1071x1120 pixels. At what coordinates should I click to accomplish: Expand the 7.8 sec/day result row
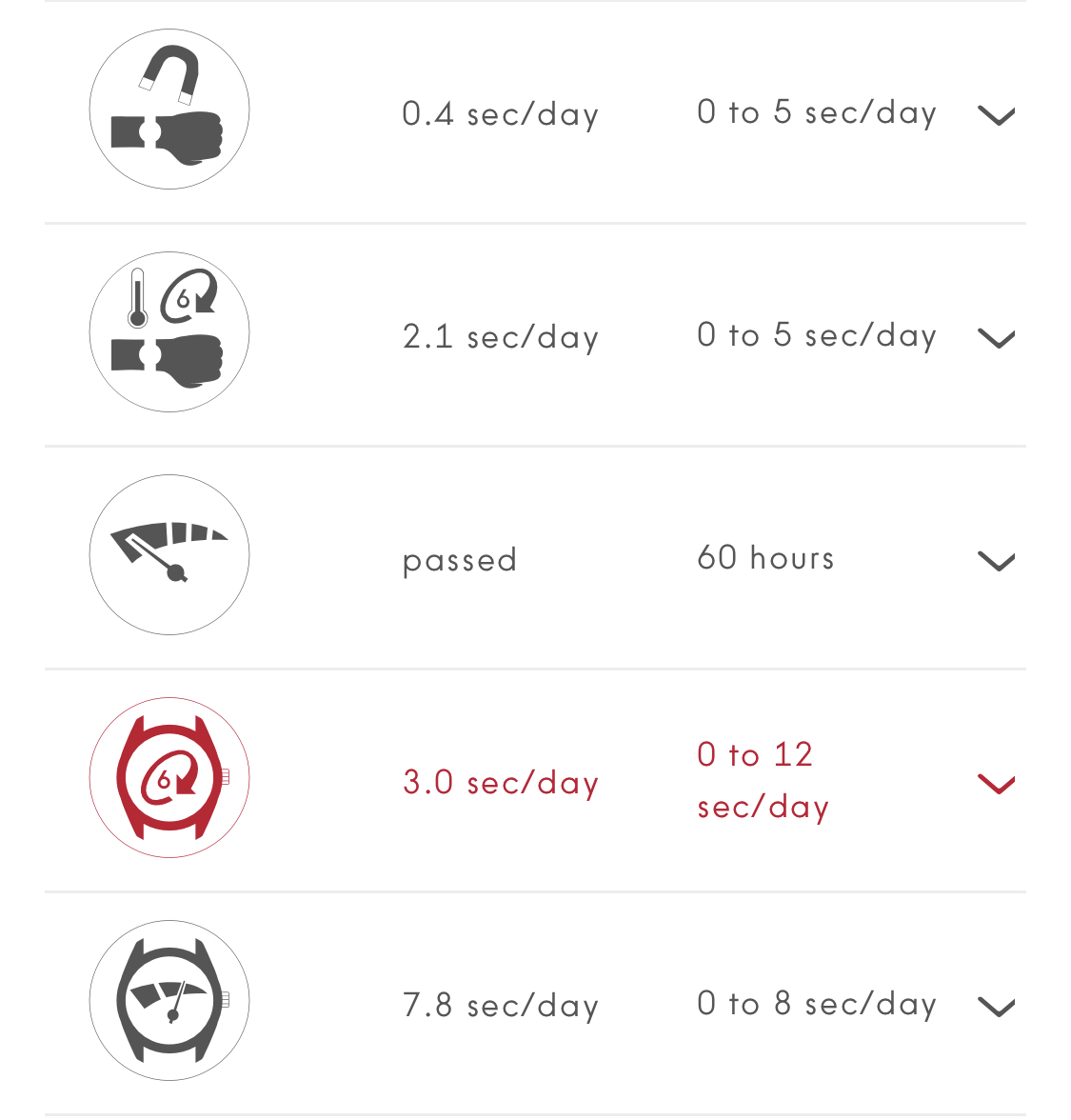tap(996, 1008)
